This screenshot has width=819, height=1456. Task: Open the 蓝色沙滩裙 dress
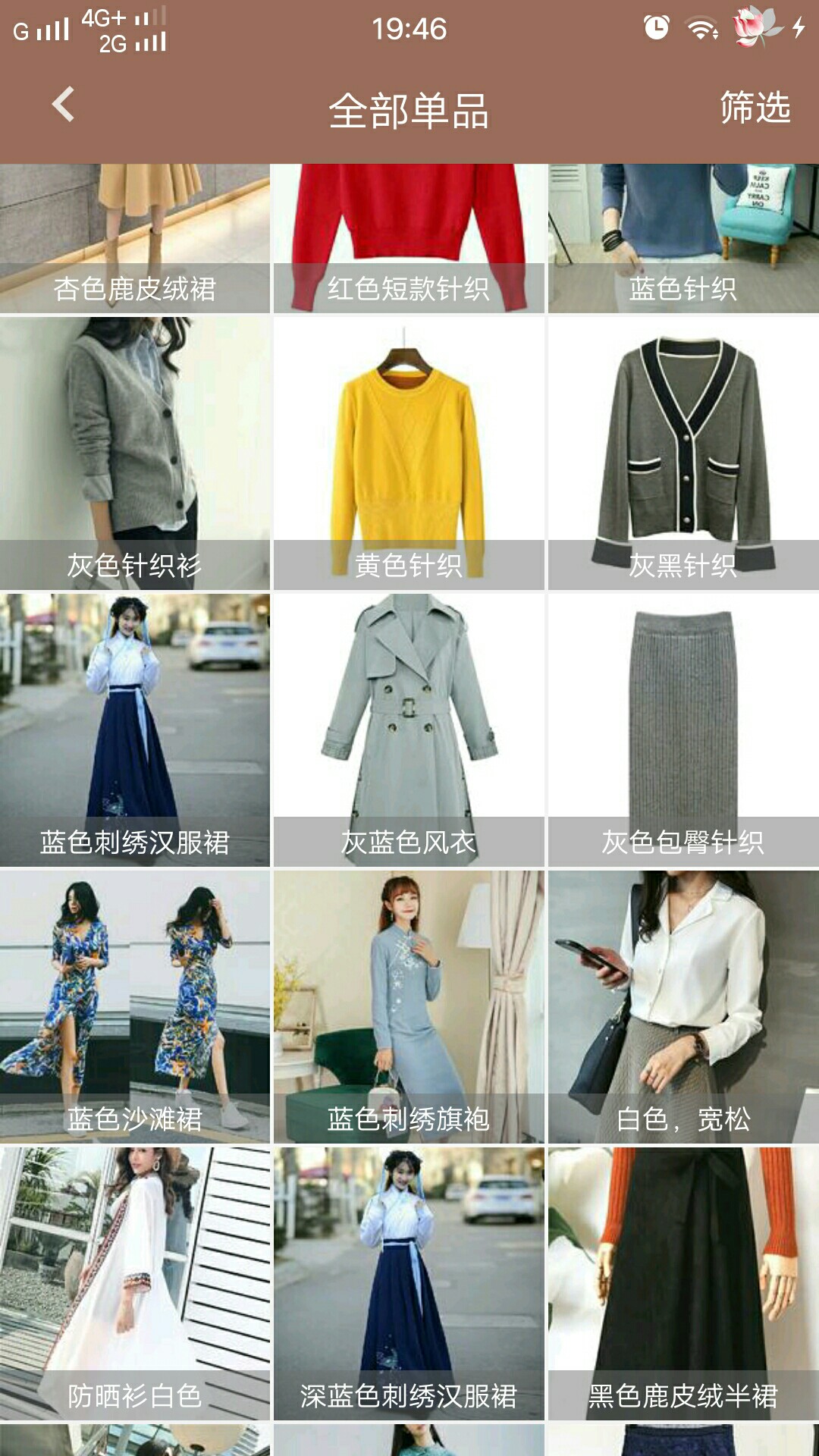coord(135,1007)
